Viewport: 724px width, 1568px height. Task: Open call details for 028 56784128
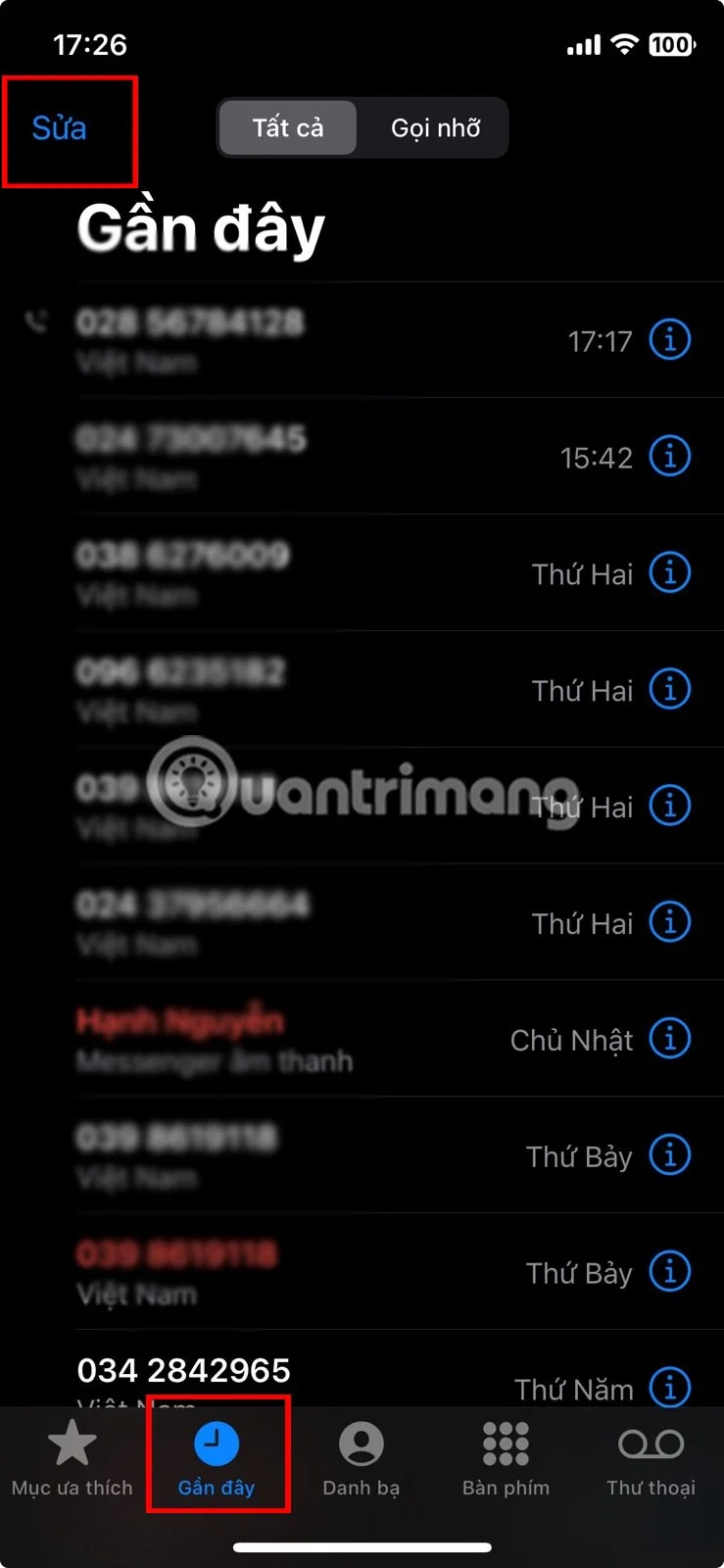tap(669, 340)
